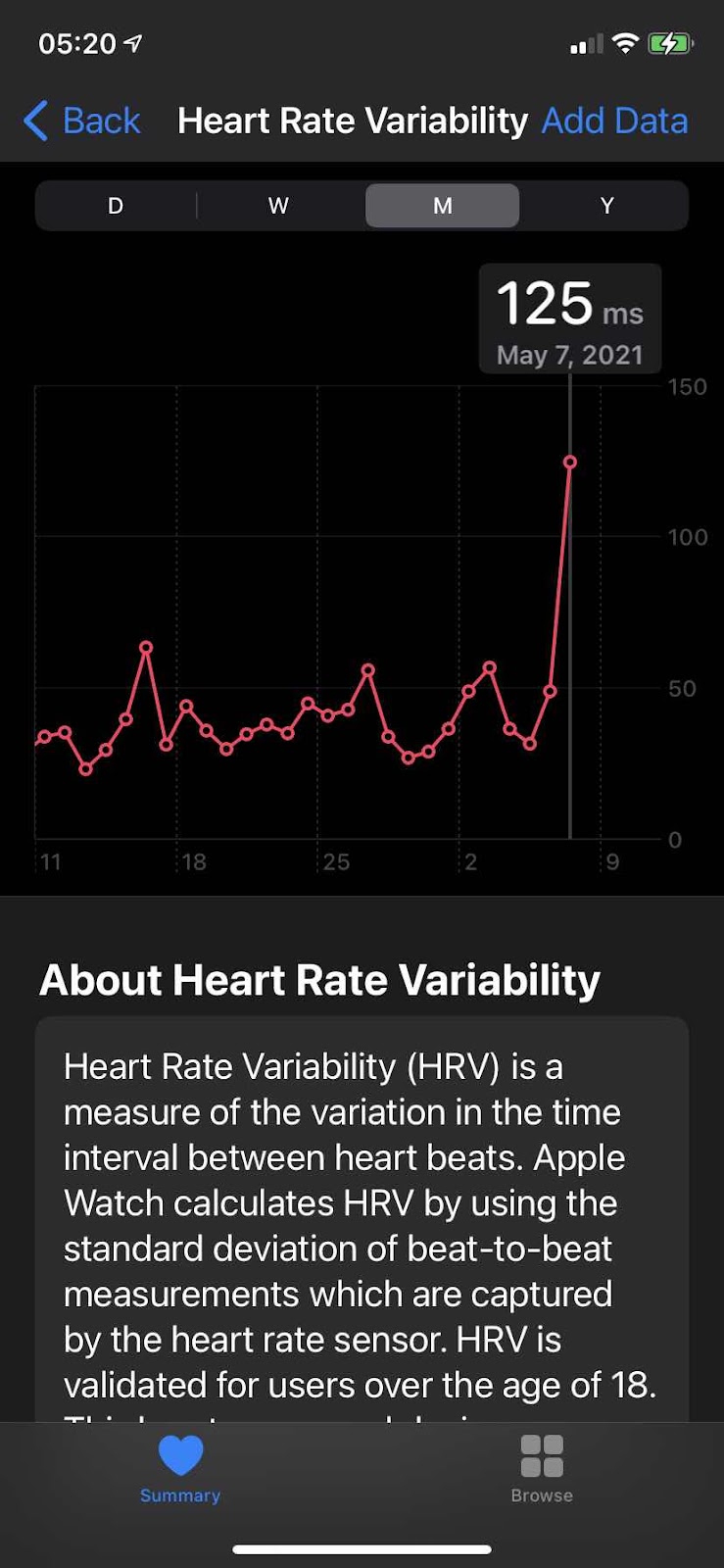Switch chart to the W week view
The image size is (724, 1568).
coord(278,206)
